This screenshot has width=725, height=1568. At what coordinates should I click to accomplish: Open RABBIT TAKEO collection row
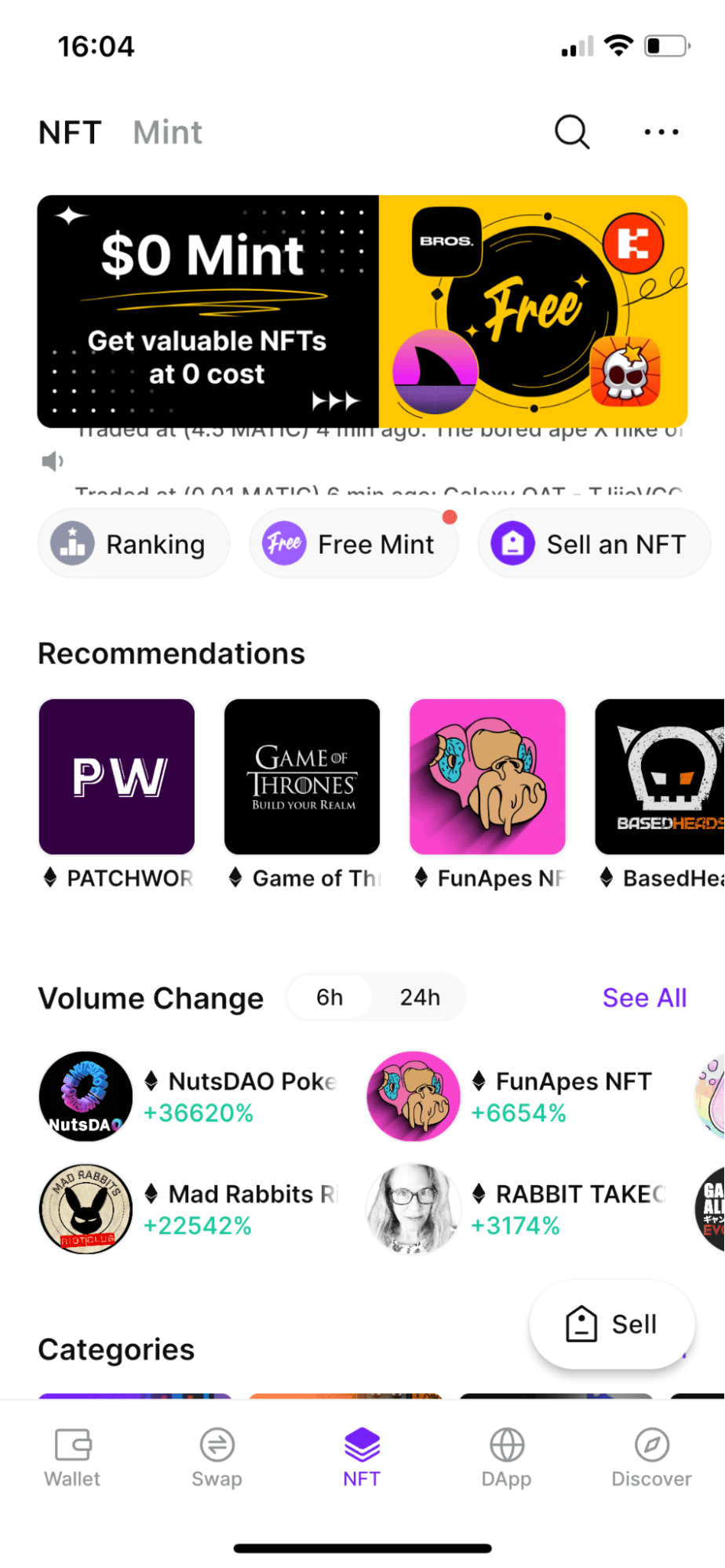(x=516, y=1209)
